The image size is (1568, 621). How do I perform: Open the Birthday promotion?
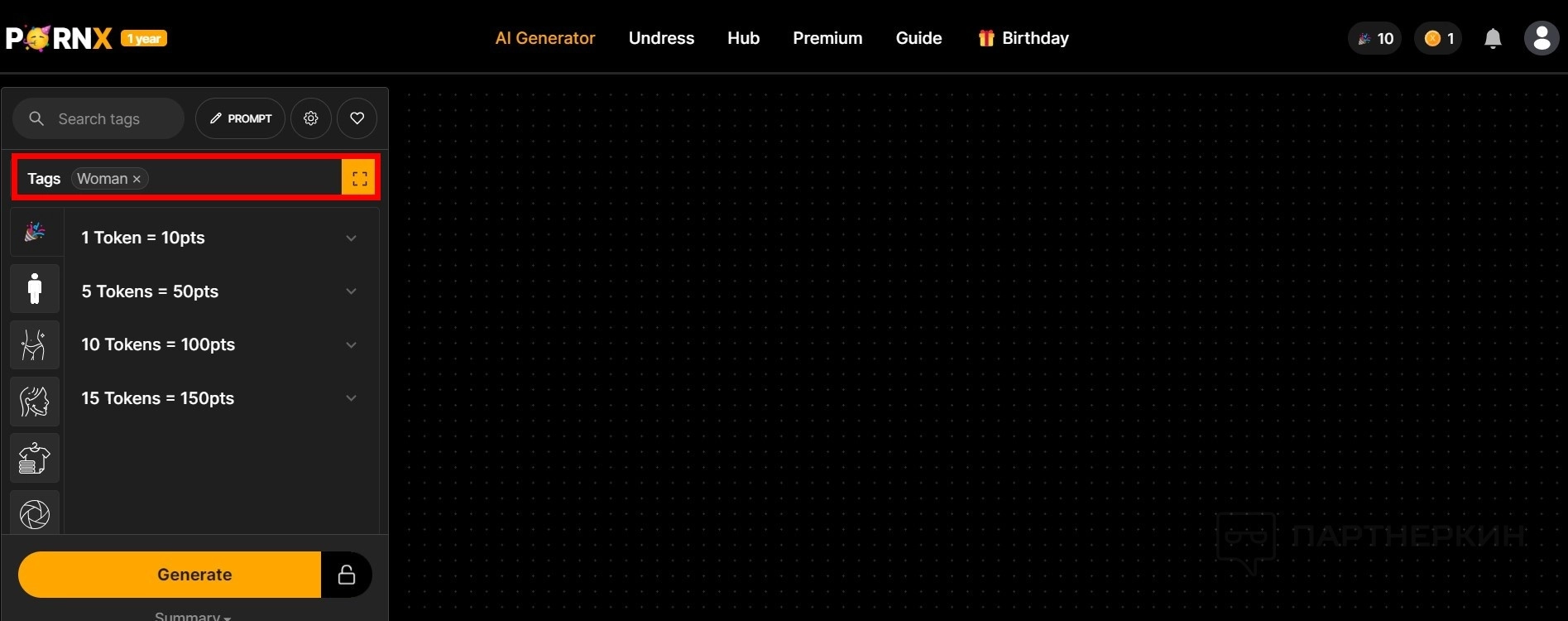pyautogui.click(x=1024, y=38)
